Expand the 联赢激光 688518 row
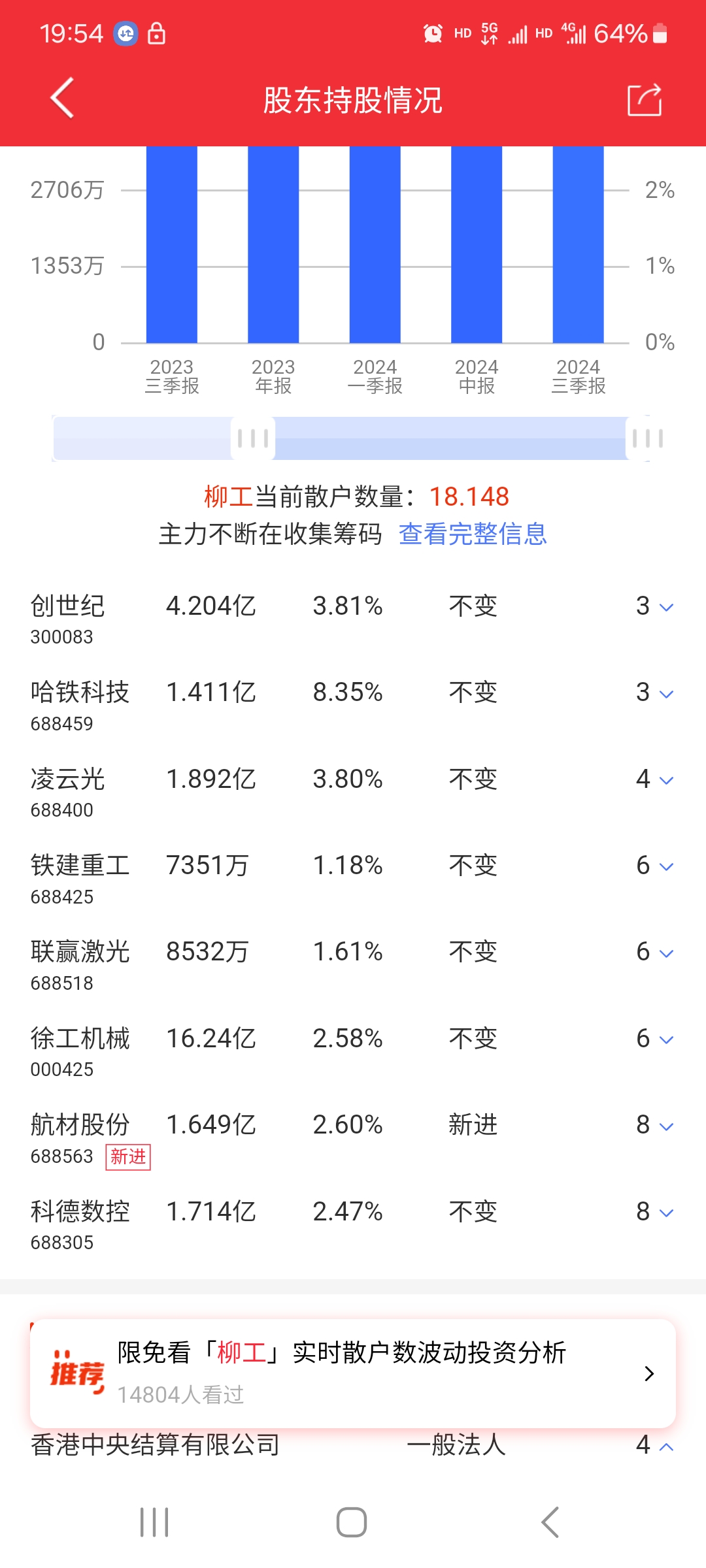 coord(665,953)
